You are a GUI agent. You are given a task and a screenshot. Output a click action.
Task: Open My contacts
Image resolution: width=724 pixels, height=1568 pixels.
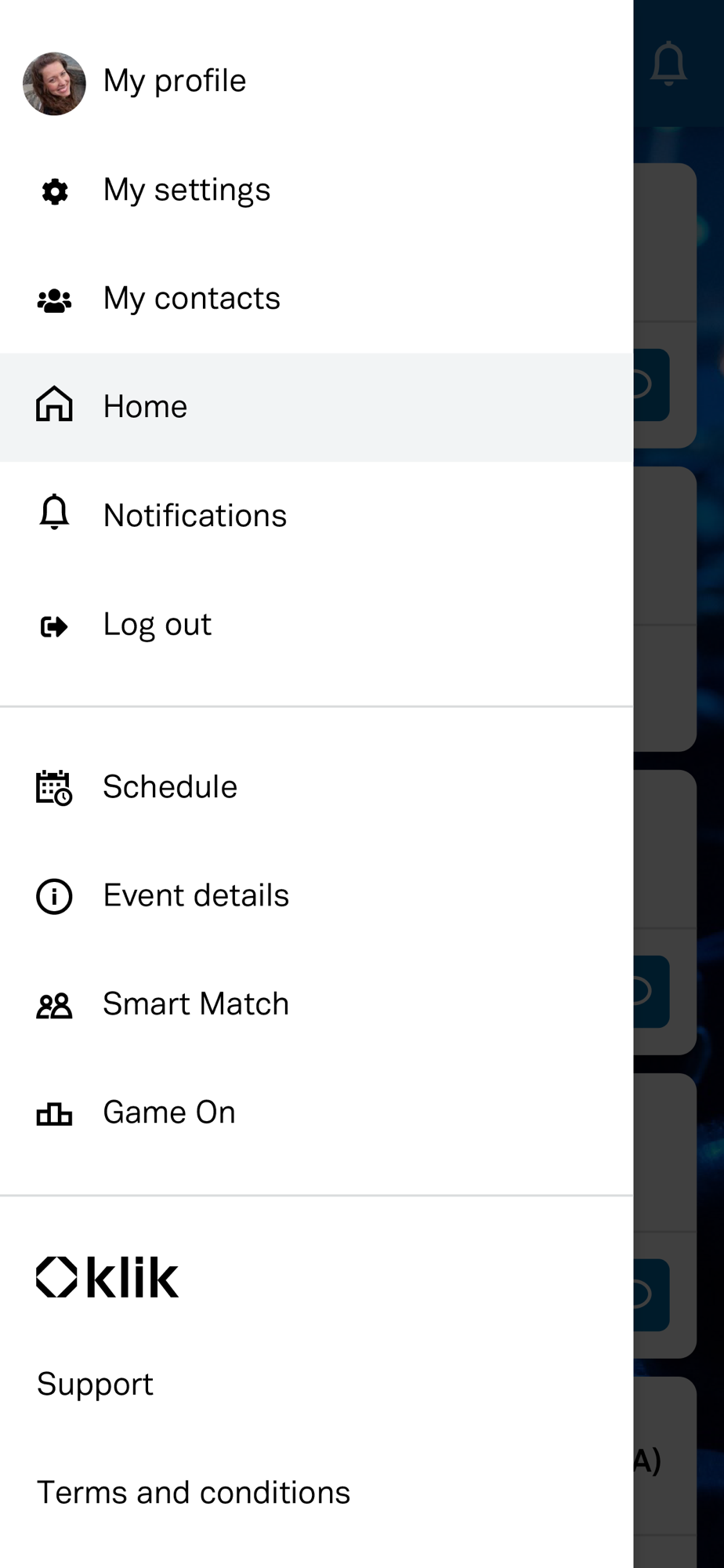click(317, 299)
